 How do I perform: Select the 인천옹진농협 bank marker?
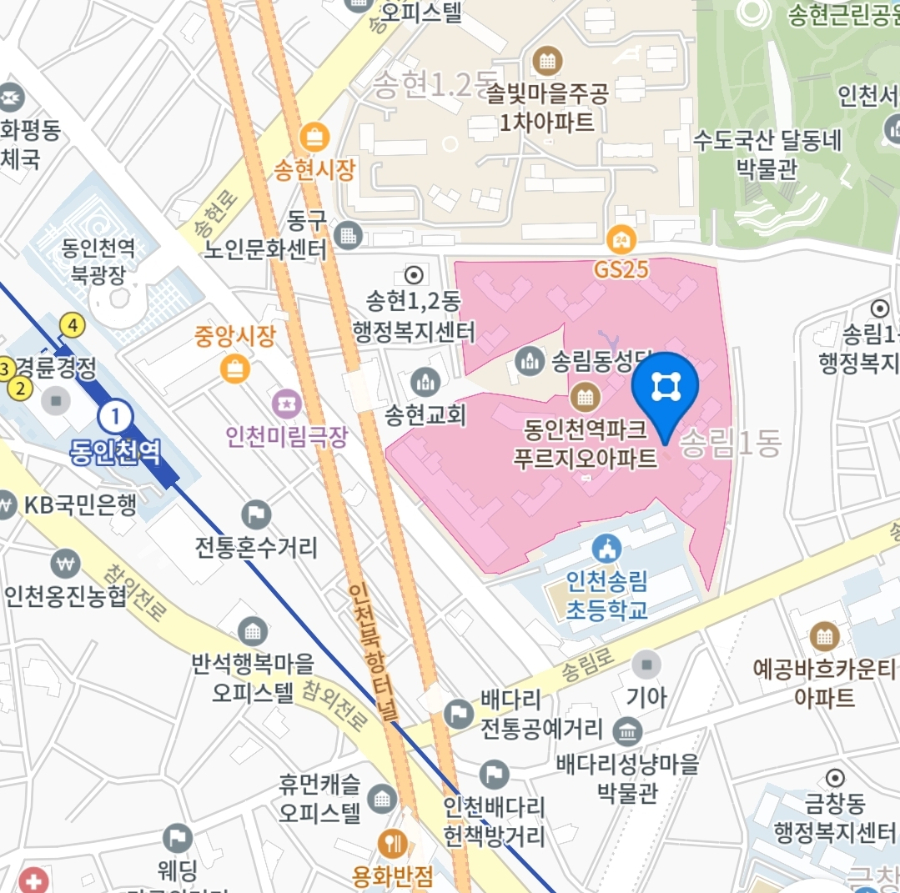[66, 562]
